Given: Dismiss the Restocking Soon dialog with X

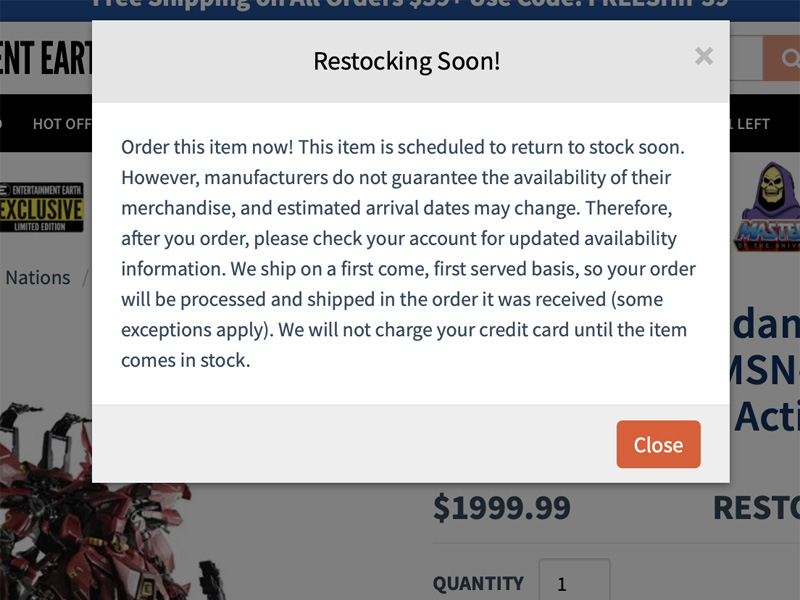Looking at the screenshot, I should pyautogui.click(x=704, y=56).
